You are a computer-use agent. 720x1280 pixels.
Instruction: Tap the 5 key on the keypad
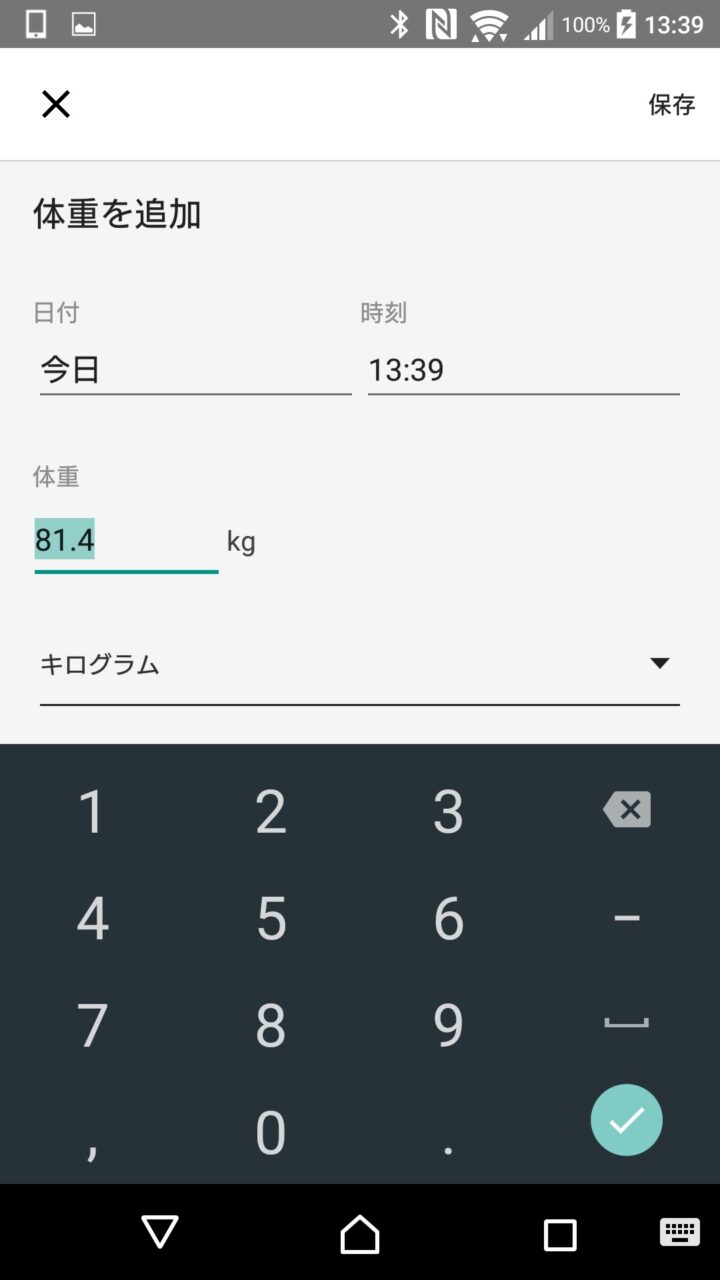(271, 918)
